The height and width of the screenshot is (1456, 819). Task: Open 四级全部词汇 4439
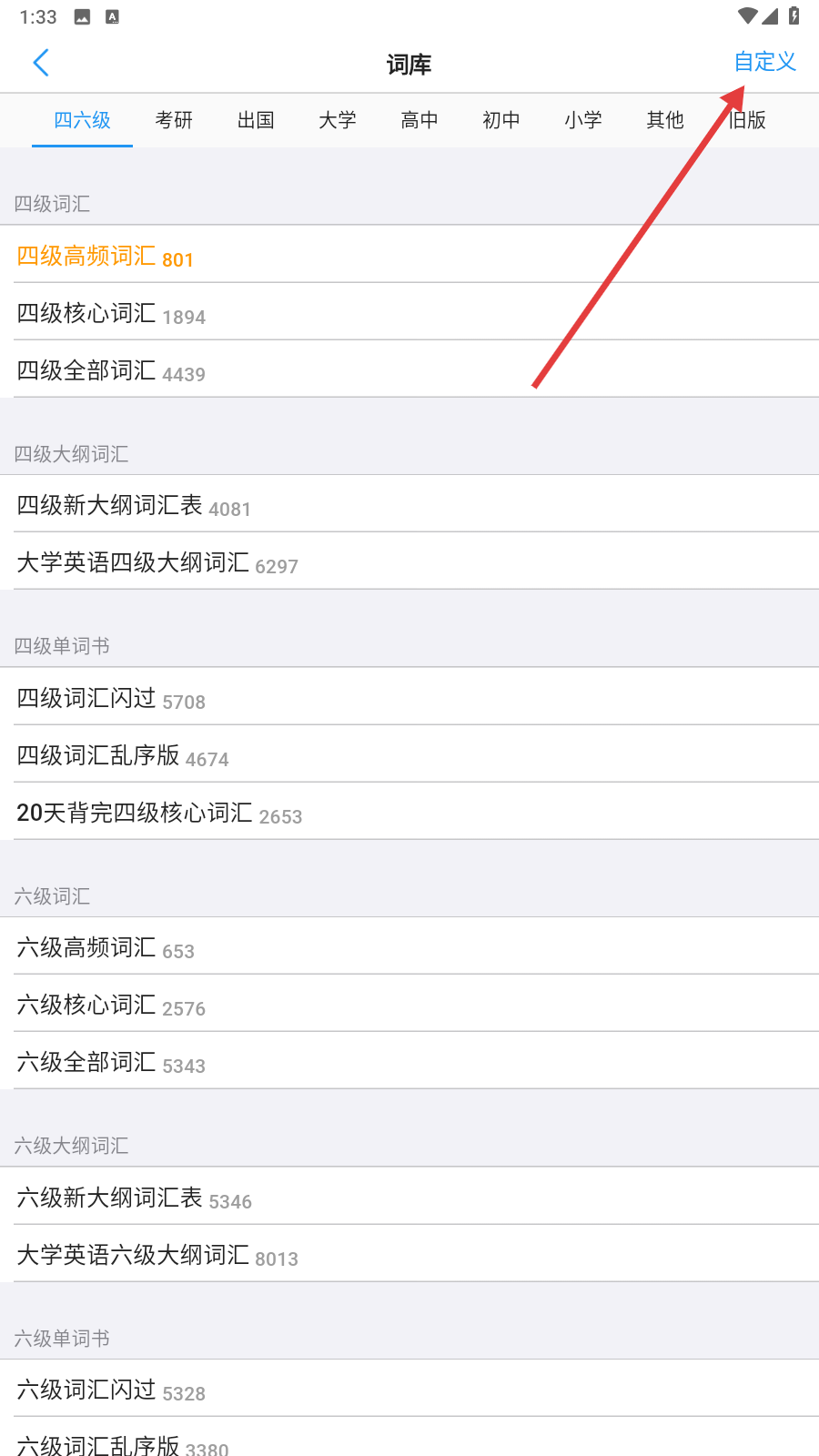tap(111, 371)
